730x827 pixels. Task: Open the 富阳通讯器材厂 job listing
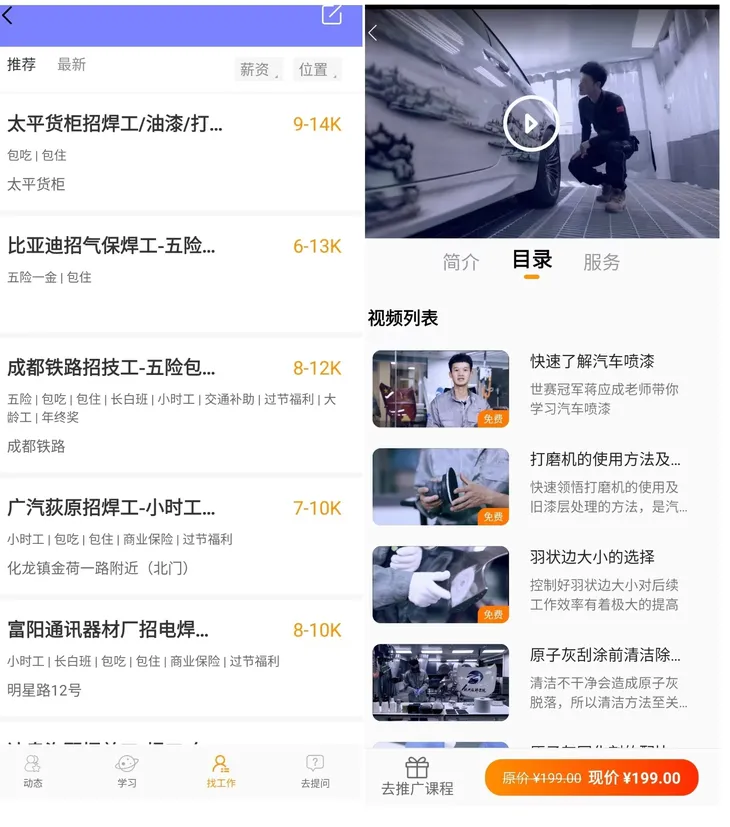(108, 630)
